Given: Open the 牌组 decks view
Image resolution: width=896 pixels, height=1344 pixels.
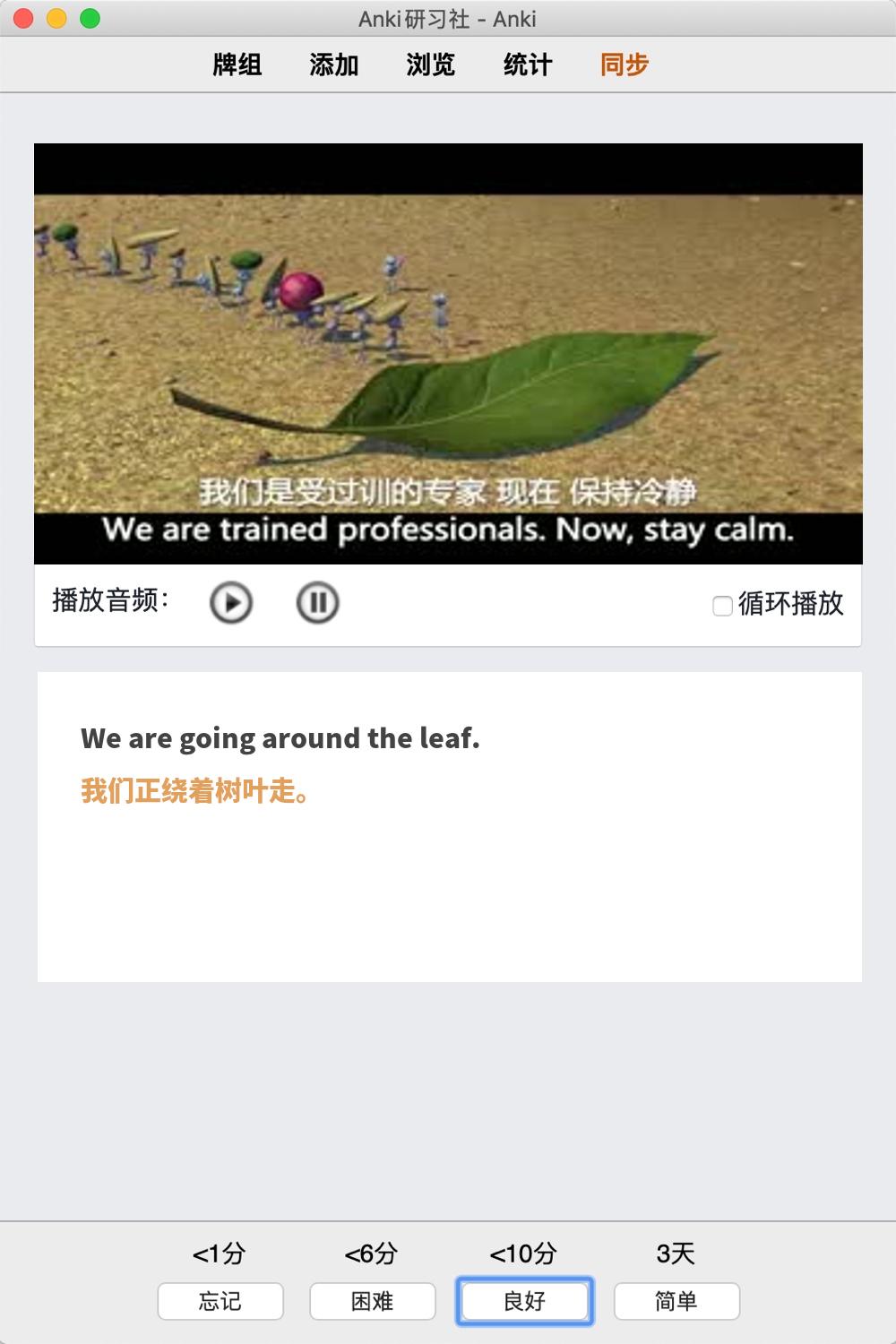Looking at the screenshot, I should pos(237,65).
